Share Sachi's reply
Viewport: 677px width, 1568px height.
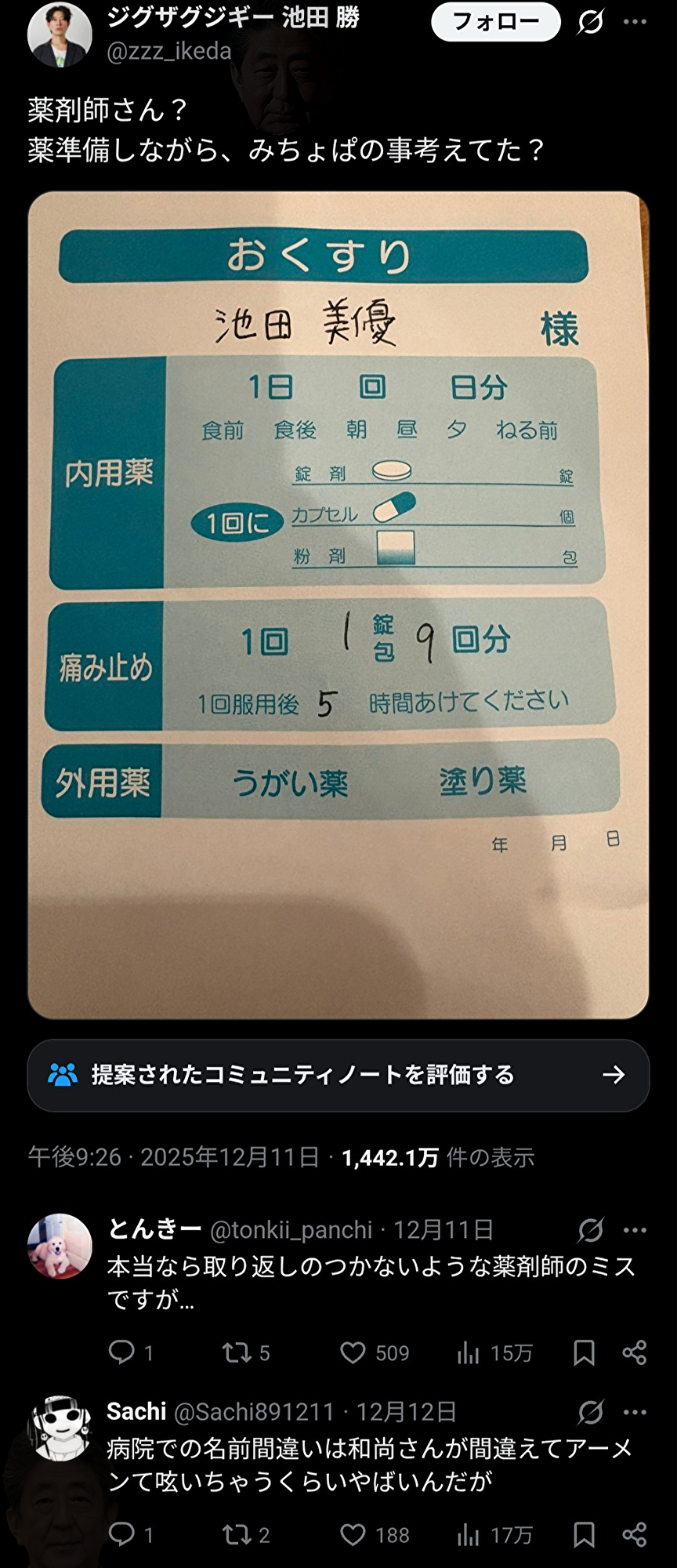coord(634,1534)
